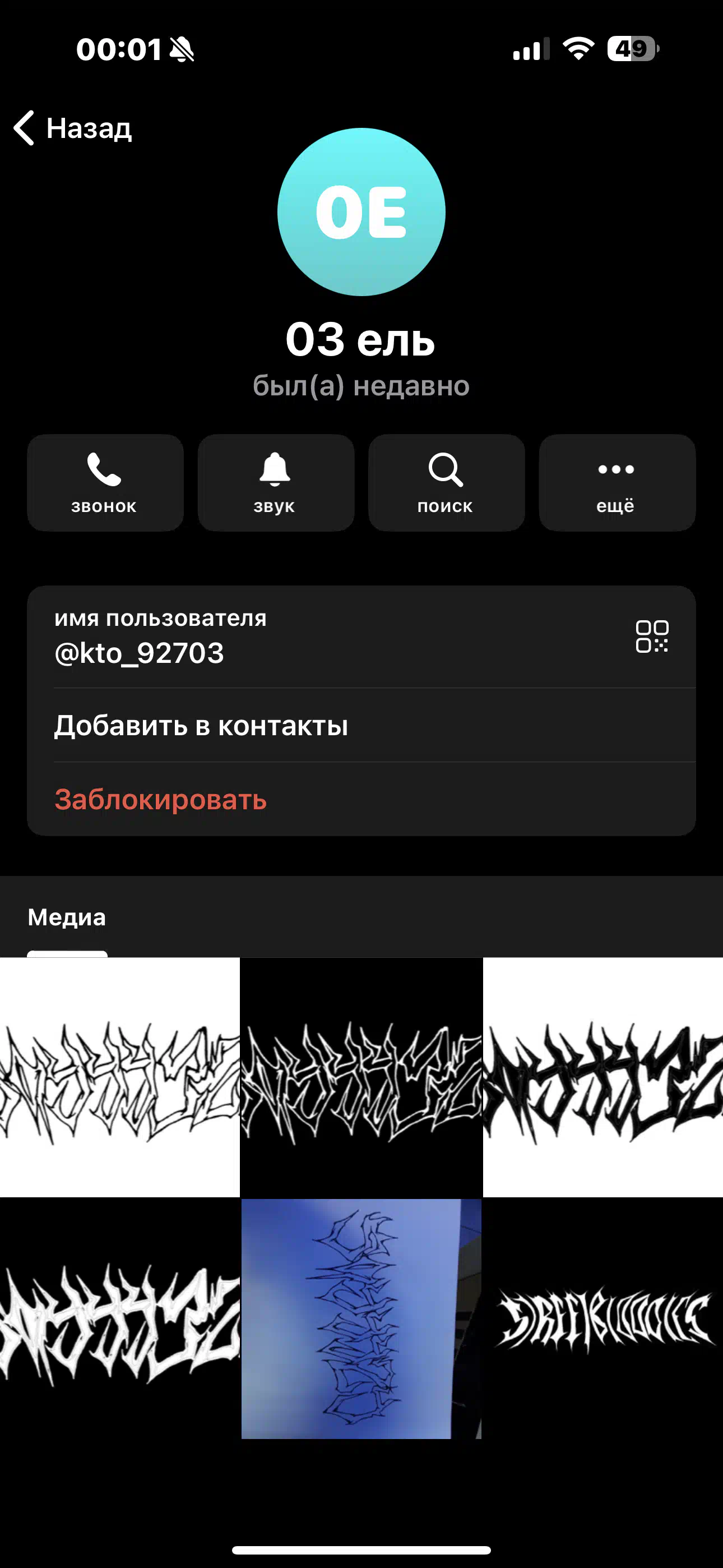Open the QR code icon next to username
This screenshot has width=723, height=1568.
pyautogui.click(x=652, y=637)
